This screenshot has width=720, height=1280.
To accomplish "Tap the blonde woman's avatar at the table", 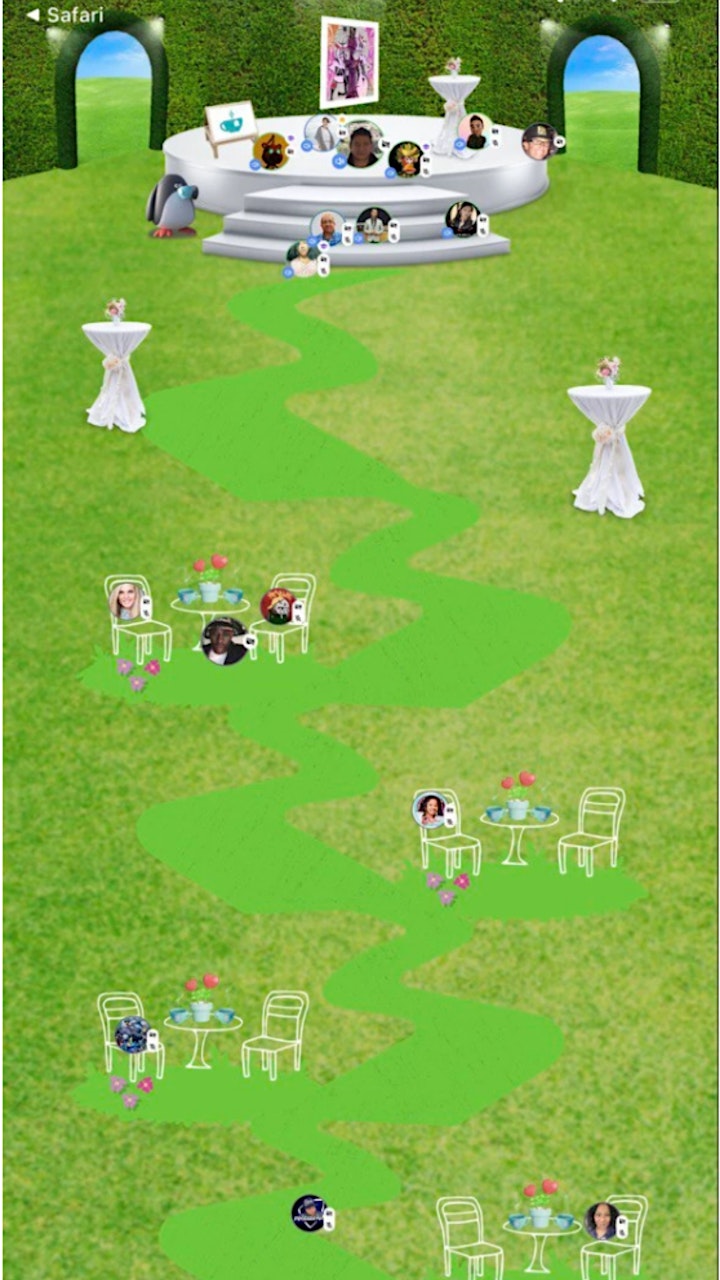I will pos(125,600).
